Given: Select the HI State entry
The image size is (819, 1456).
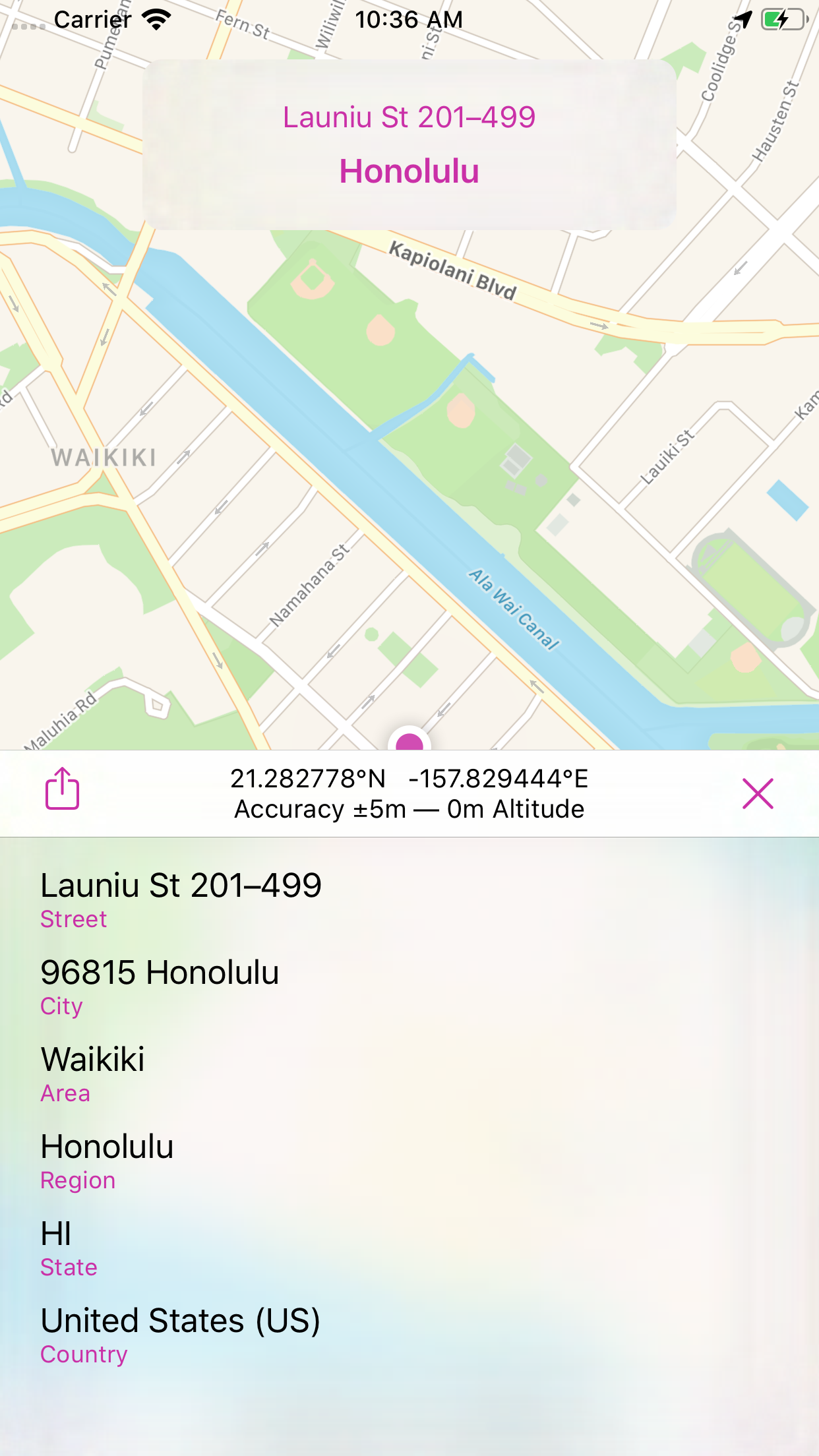Looking at the screenshot, I should (x=56, y=1233).
